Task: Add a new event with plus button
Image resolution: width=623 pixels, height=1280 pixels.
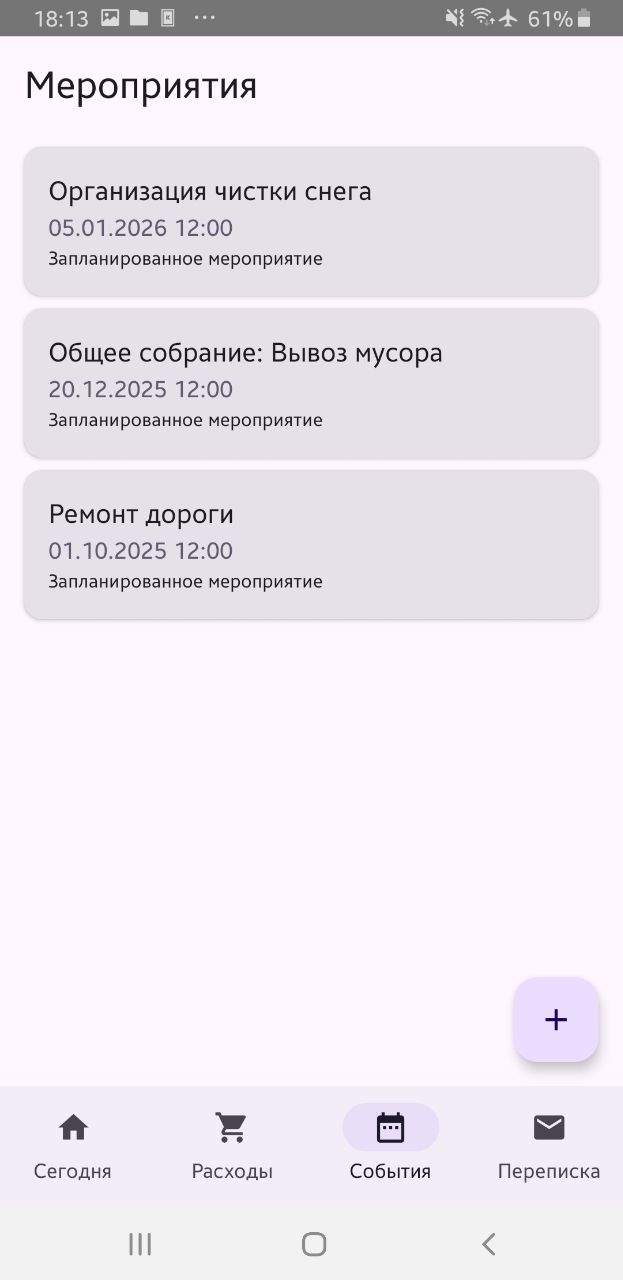Action: coord(556,1019)
